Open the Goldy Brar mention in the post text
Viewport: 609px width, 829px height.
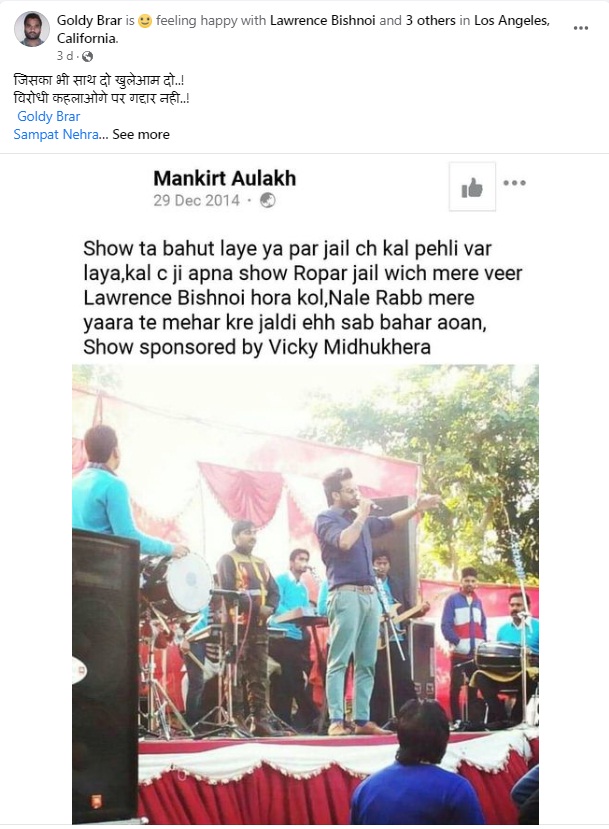[x=48, y=116]
